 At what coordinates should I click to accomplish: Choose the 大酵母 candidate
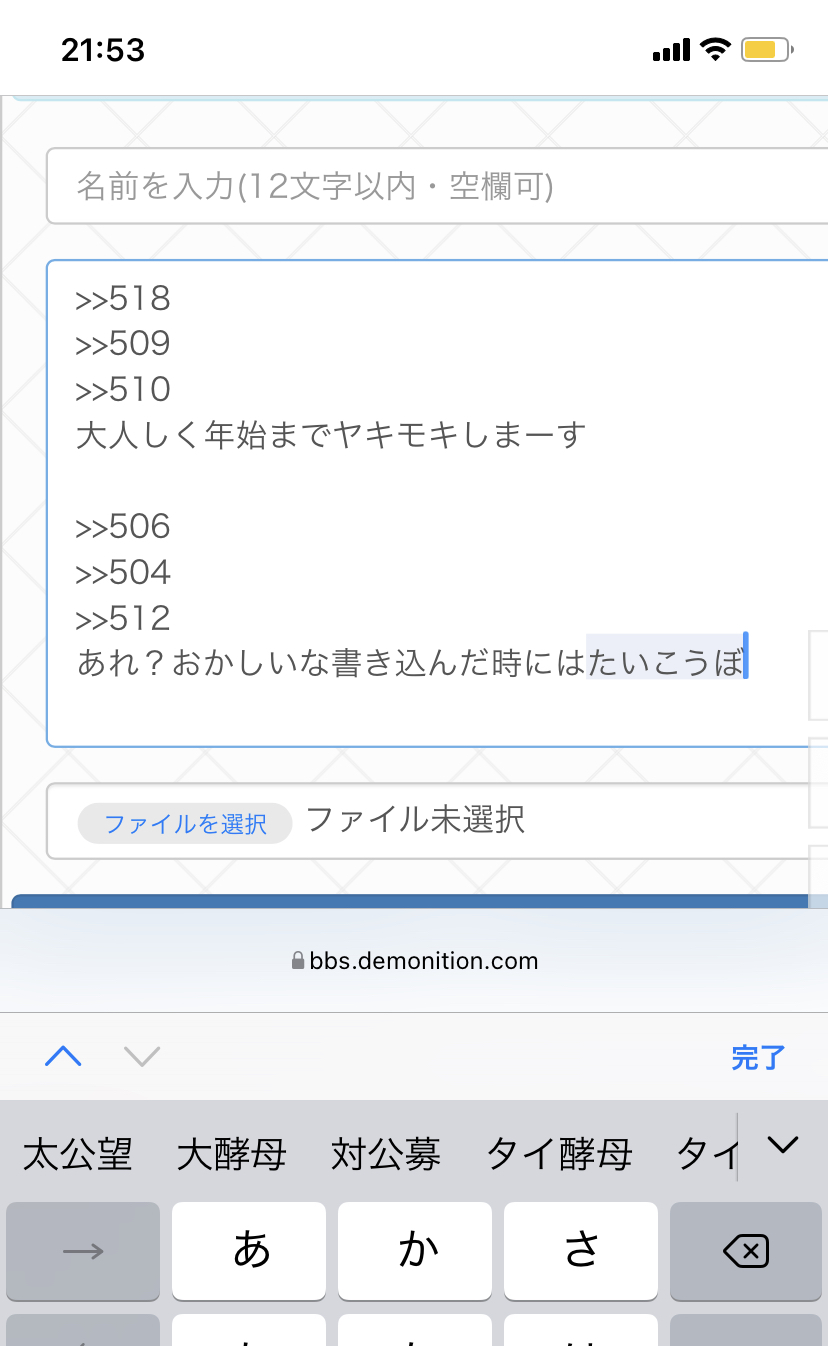pyautogui.click(x=231, y=1154)
